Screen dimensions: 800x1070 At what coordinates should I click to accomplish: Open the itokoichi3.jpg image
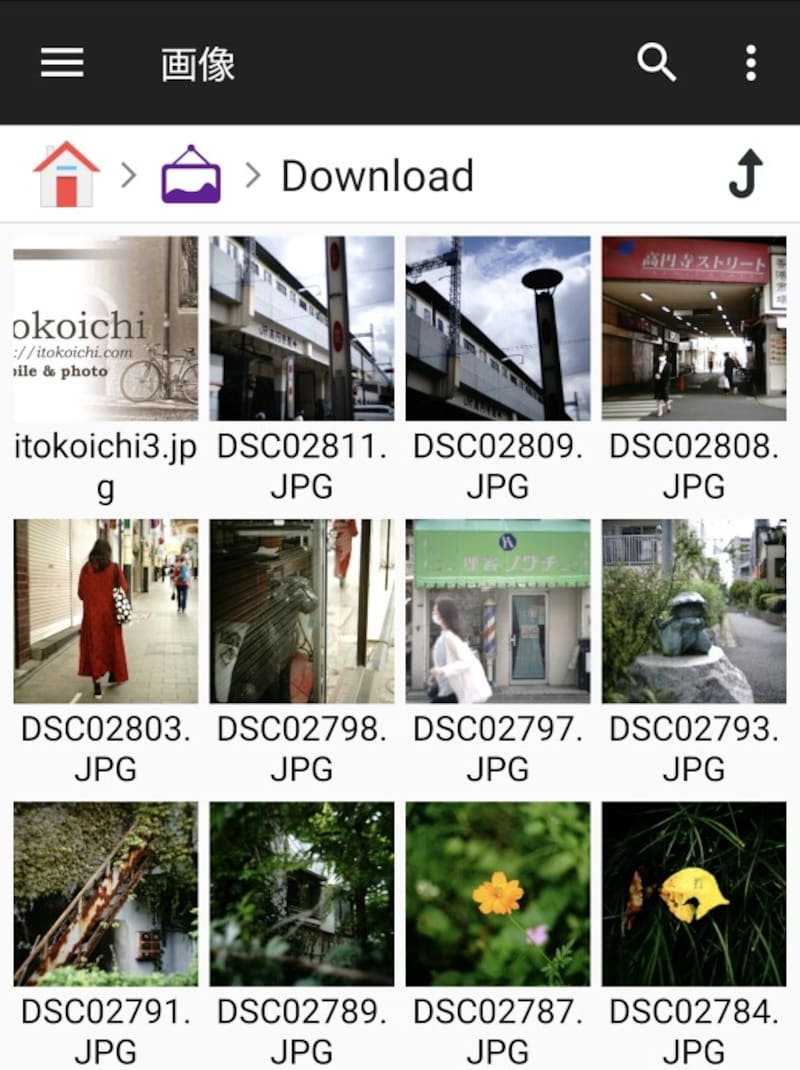106,328
